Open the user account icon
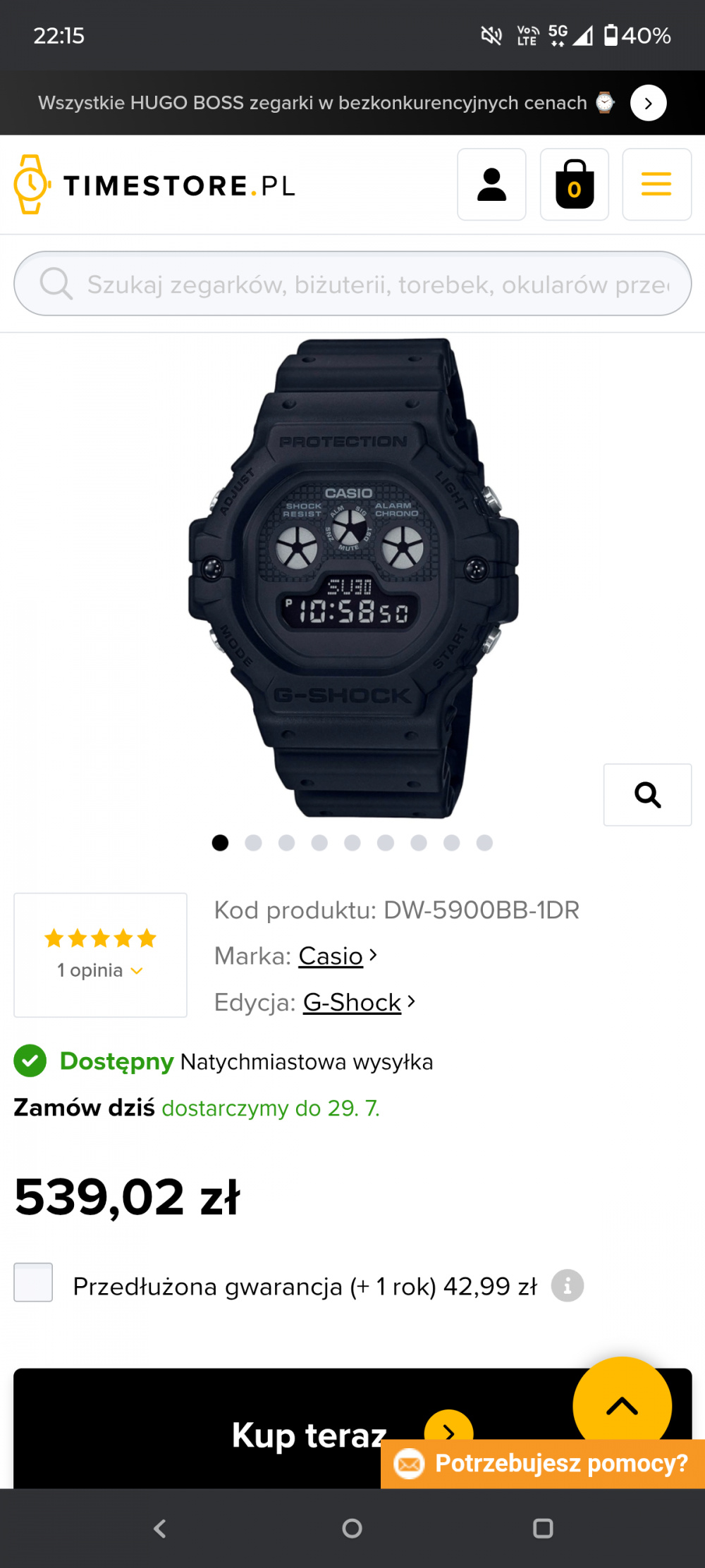 tap(491, 185)
